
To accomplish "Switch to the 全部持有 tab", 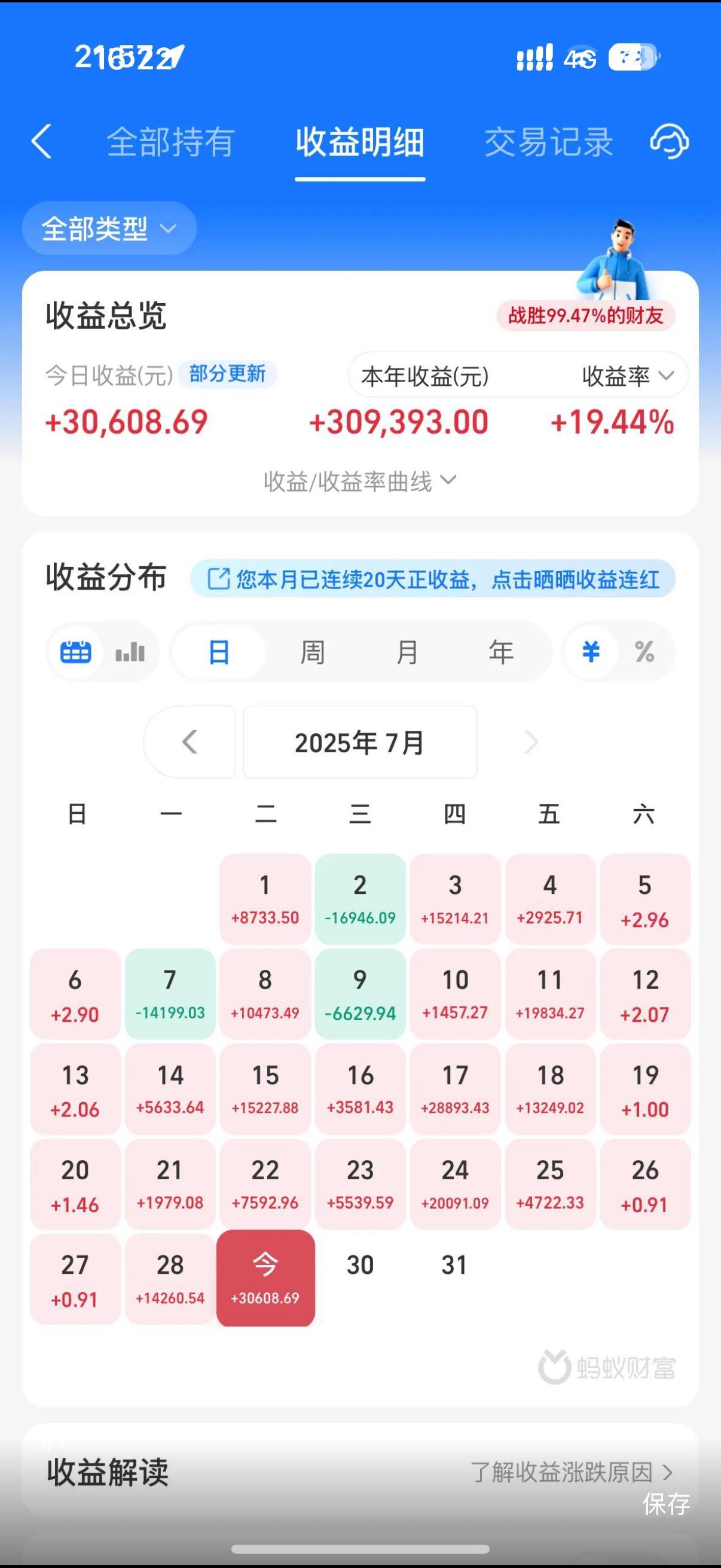I will (x=170, y=141).
